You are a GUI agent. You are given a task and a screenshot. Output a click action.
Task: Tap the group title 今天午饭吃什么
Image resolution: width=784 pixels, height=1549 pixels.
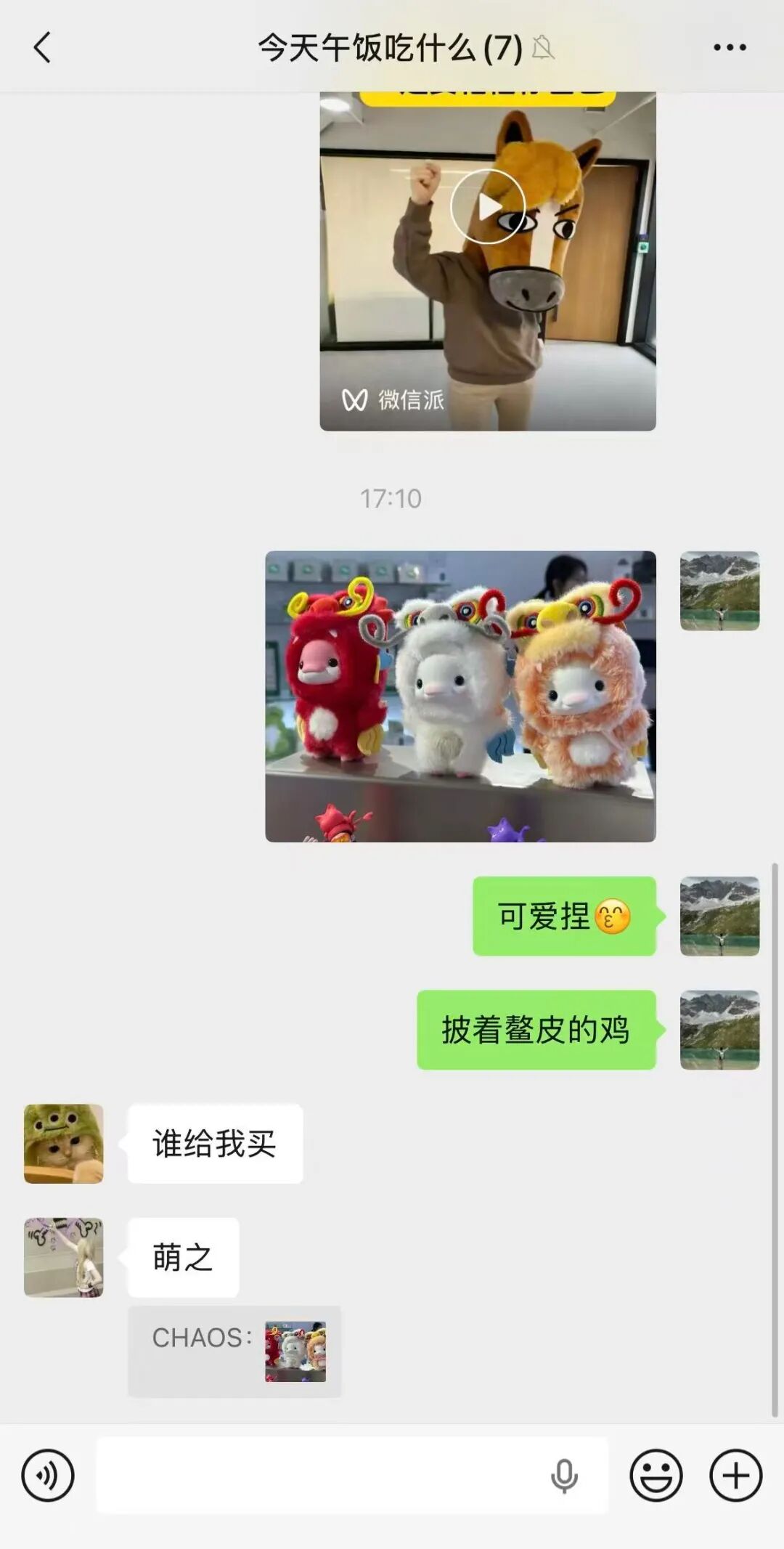coord(370,46)
